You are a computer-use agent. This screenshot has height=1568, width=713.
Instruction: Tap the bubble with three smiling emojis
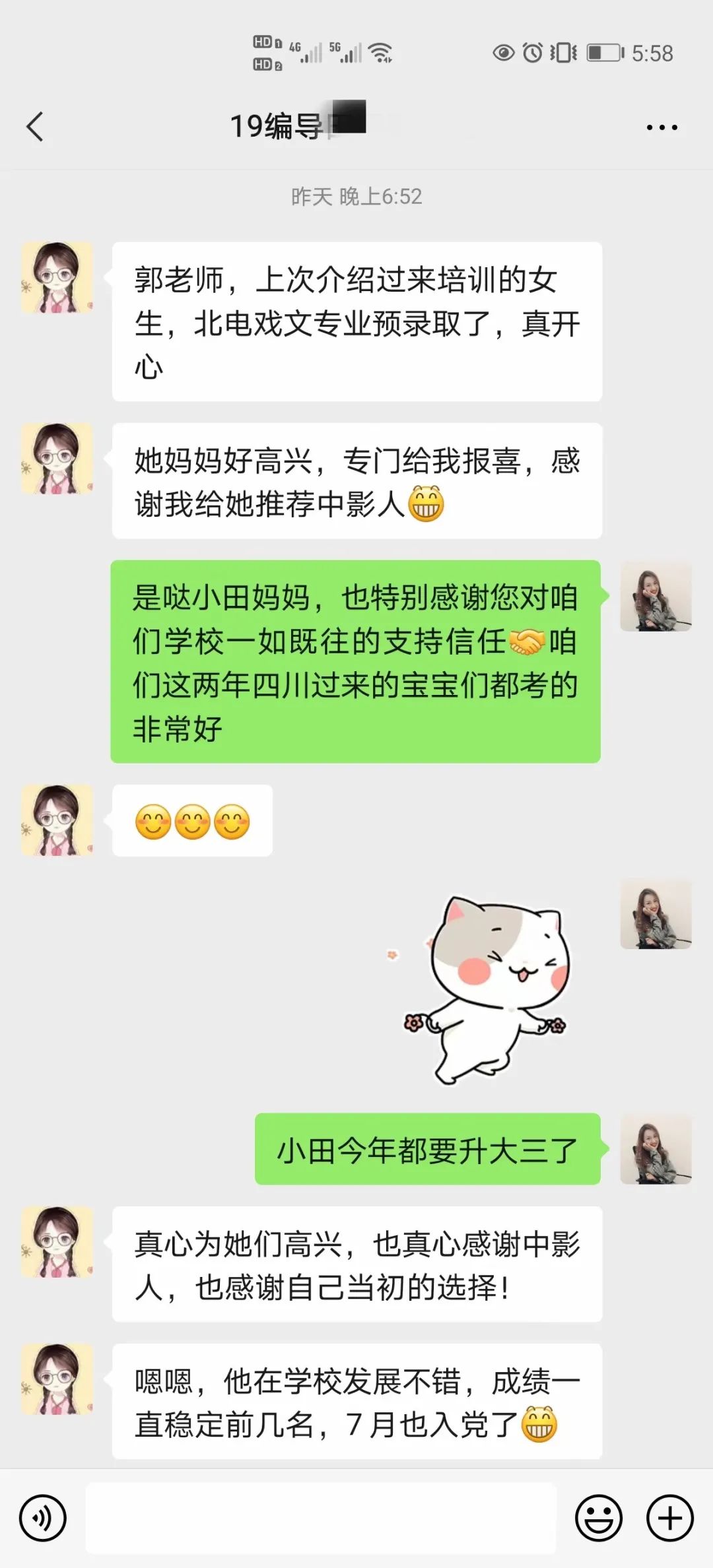(x=191, y=820)
